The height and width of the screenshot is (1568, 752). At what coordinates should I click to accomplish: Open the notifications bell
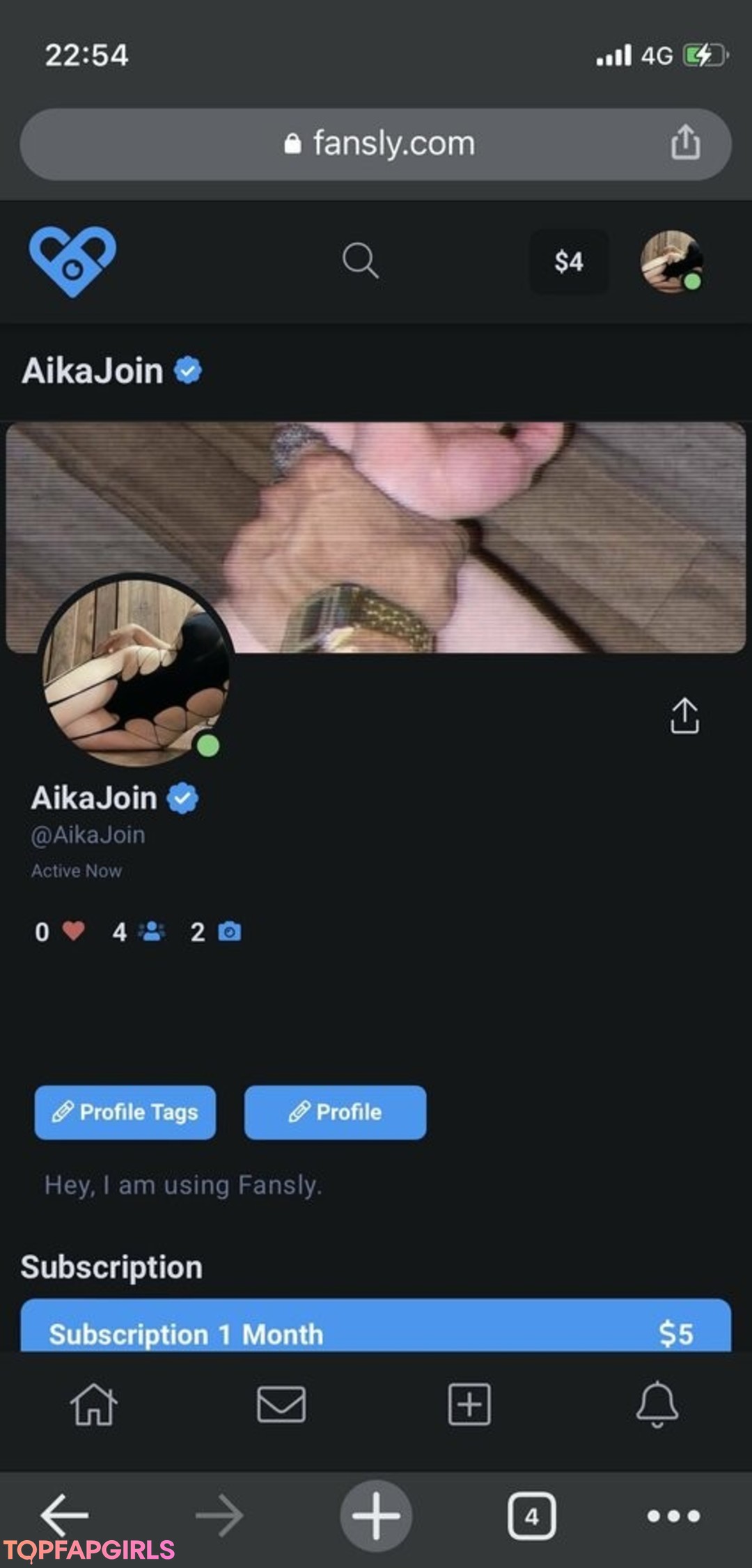coord(657,1404)
